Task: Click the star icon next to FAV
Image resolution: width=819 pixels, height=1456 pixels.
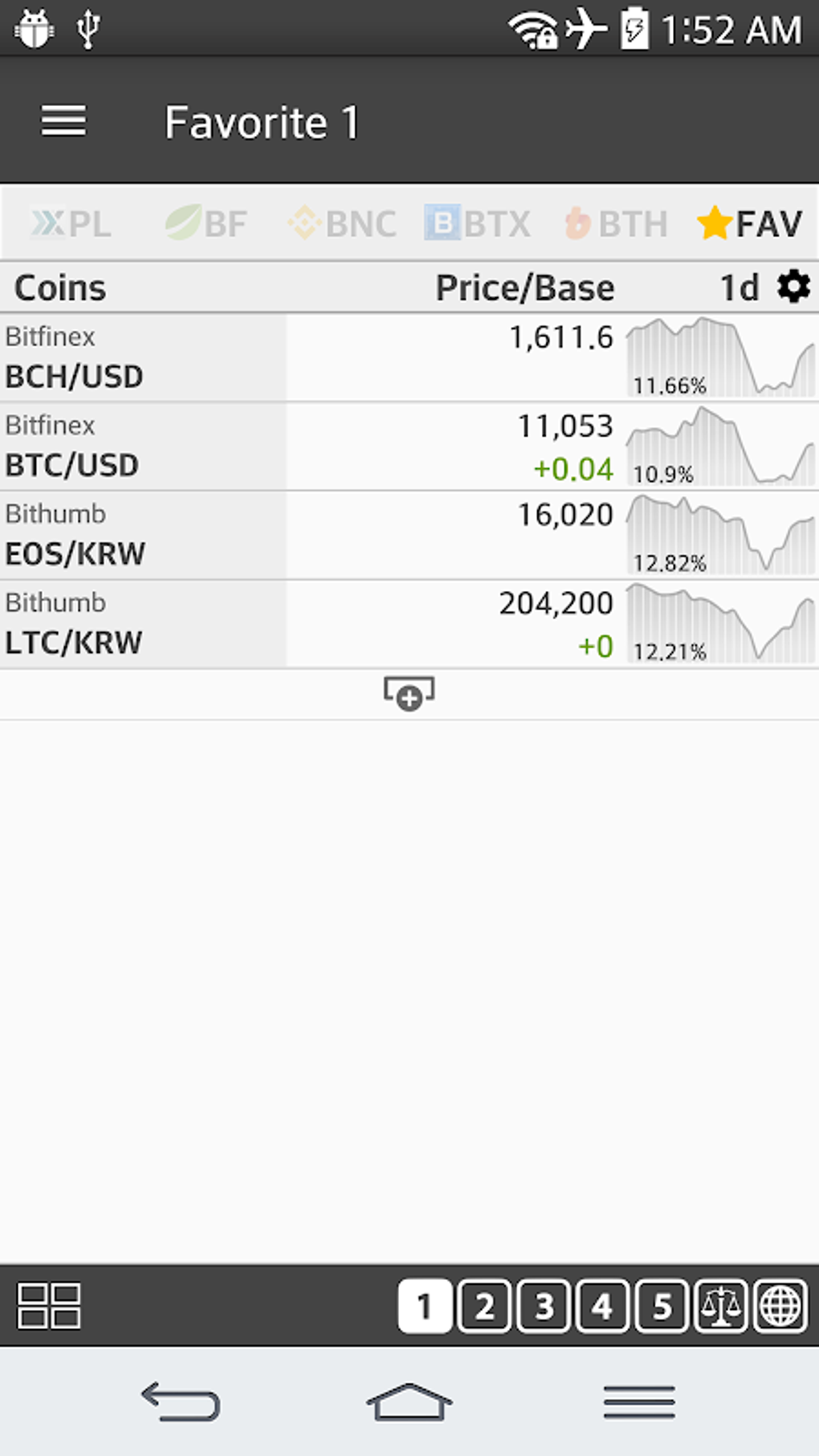Action: point(713,223)
